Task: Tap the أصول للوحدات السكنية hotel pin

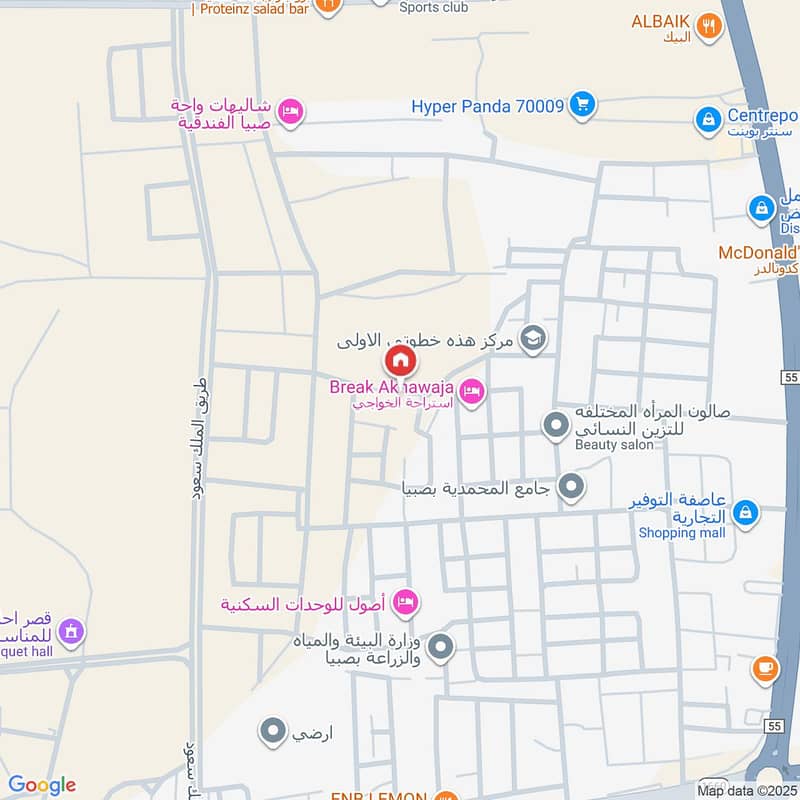Action: (x=406, y=602)
